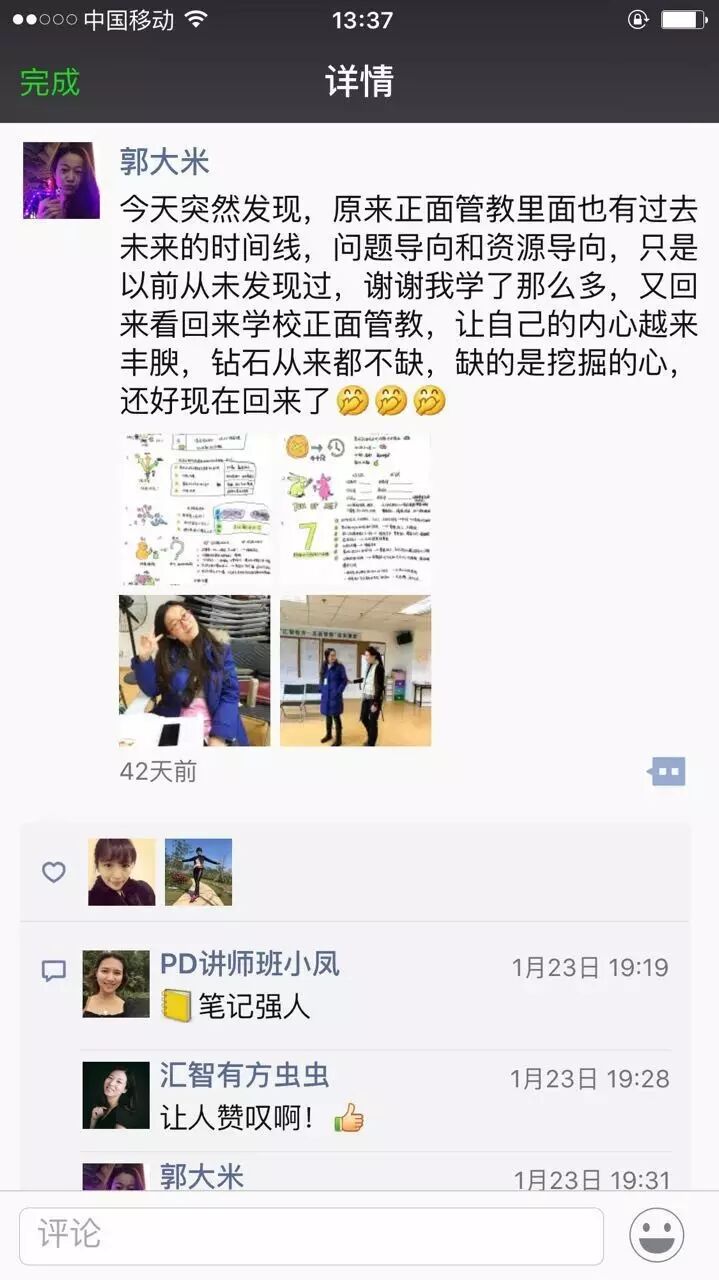Open the second liker's outdoor avatar

(198, 872)
